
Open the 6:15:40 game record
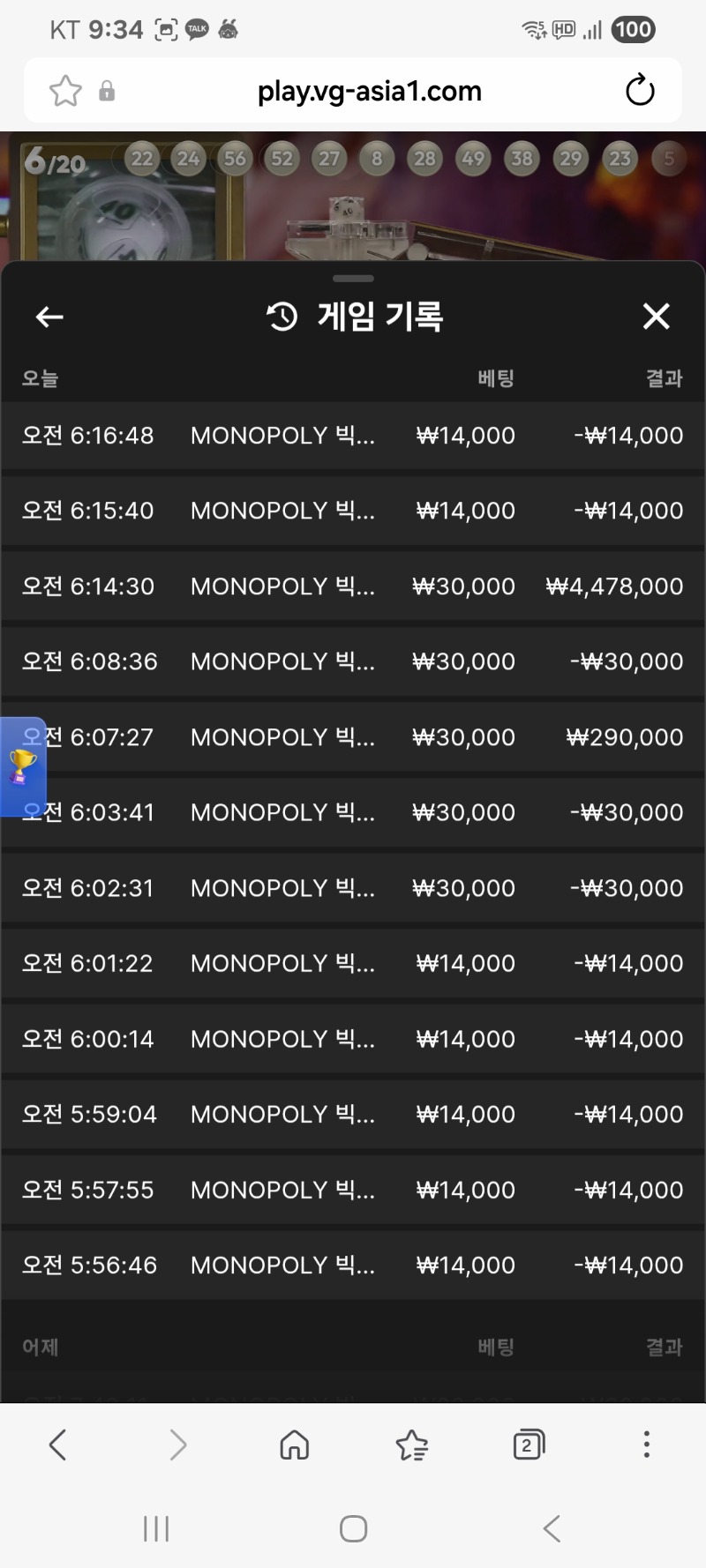pyautogui.click(x=353, y=511)
